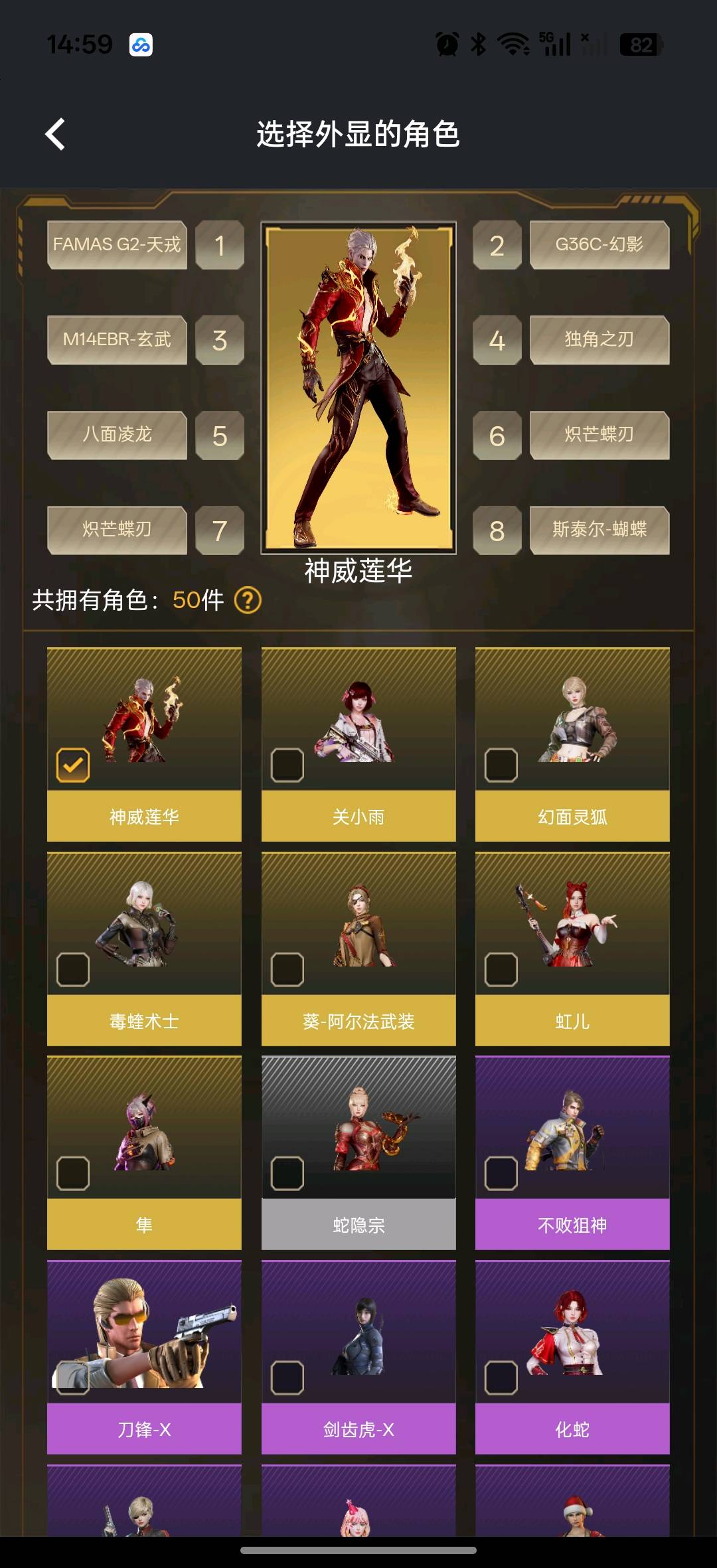Tap weapon slot 1 FAMAS G2-天戎

tap(117, 245)
